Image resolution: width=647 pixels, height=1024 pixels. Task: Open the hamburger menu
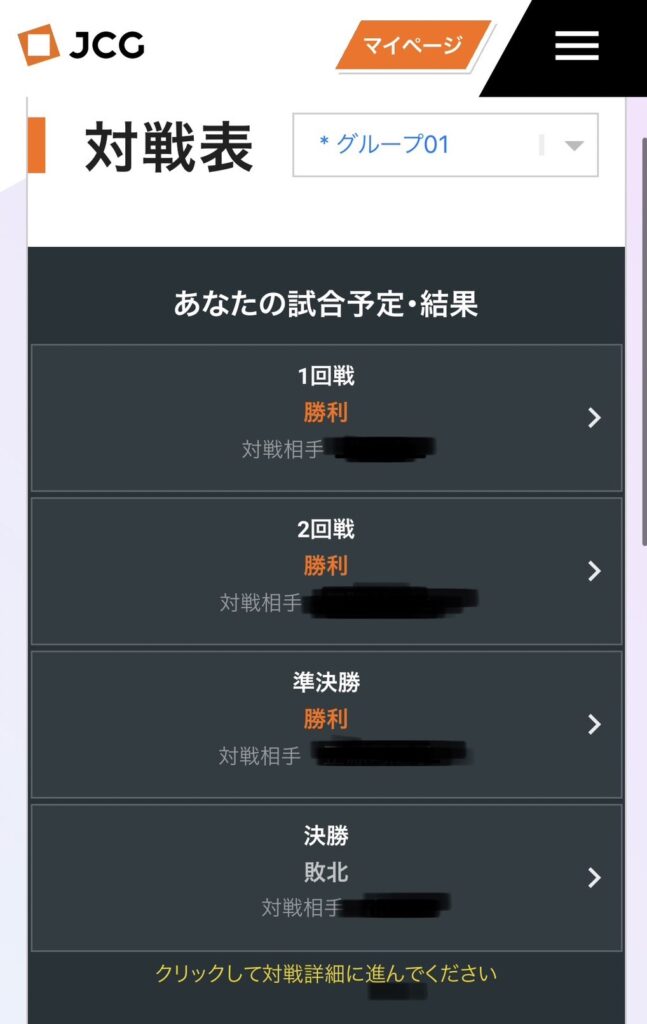click(577, 45)
